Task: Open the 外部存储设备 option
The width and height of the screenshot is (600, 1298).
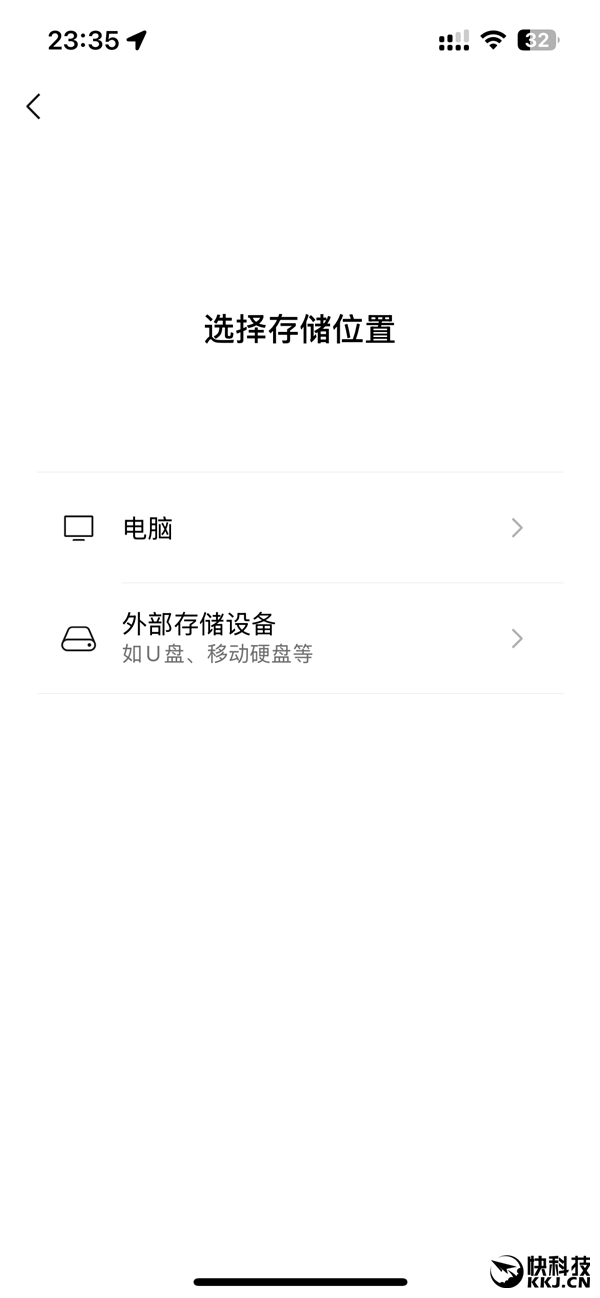Action: point(300,638)
